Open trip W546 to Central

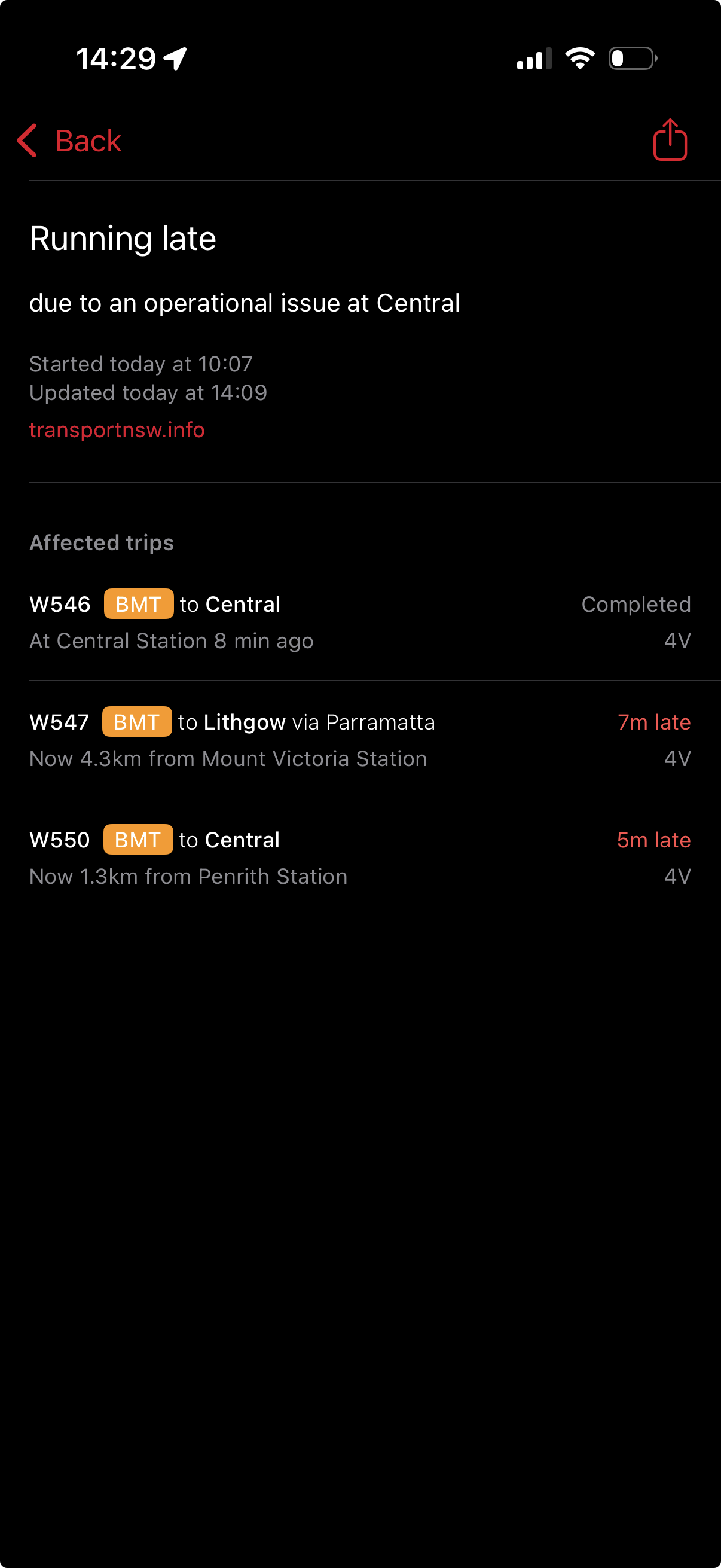[360, 622]
